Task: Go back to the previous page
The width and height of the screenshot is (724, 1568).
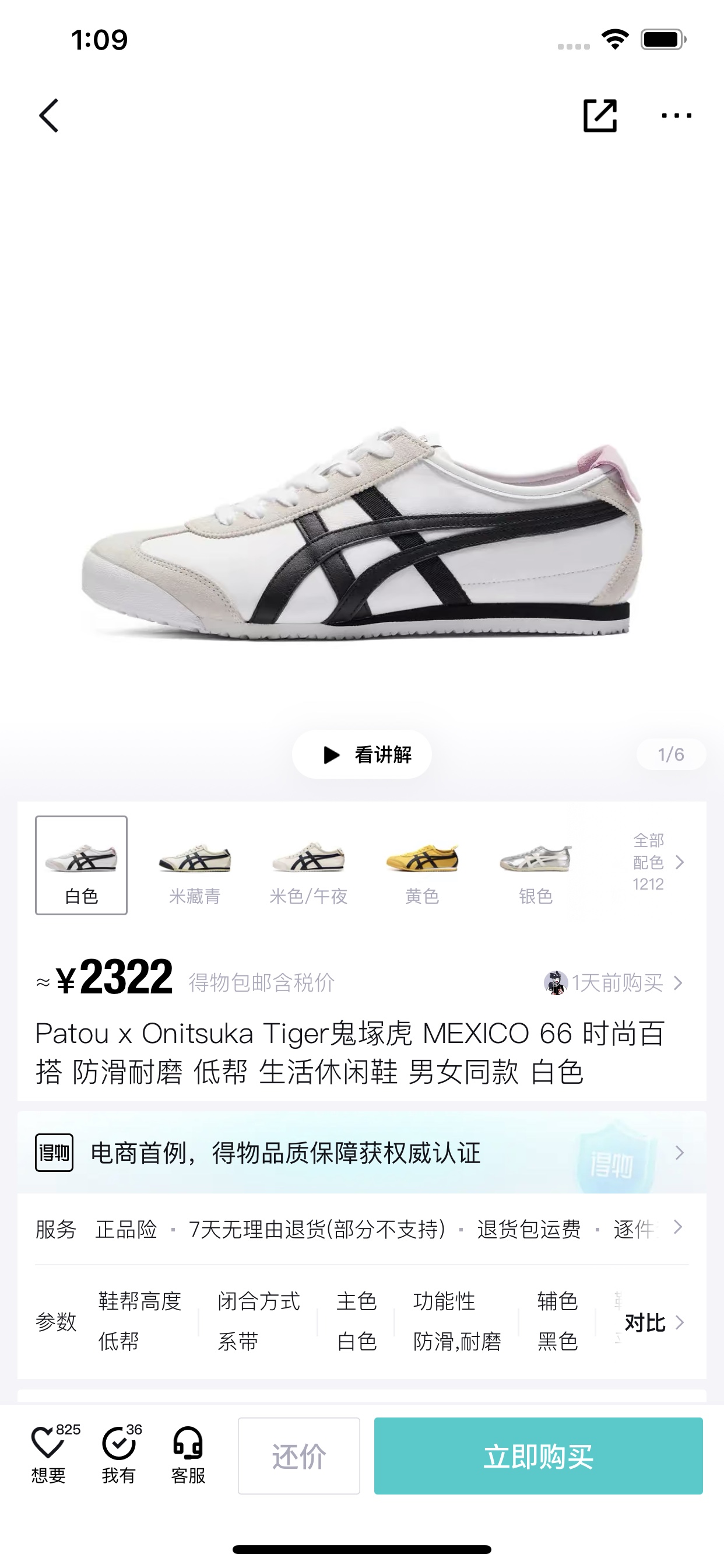Action: [48, 116]
